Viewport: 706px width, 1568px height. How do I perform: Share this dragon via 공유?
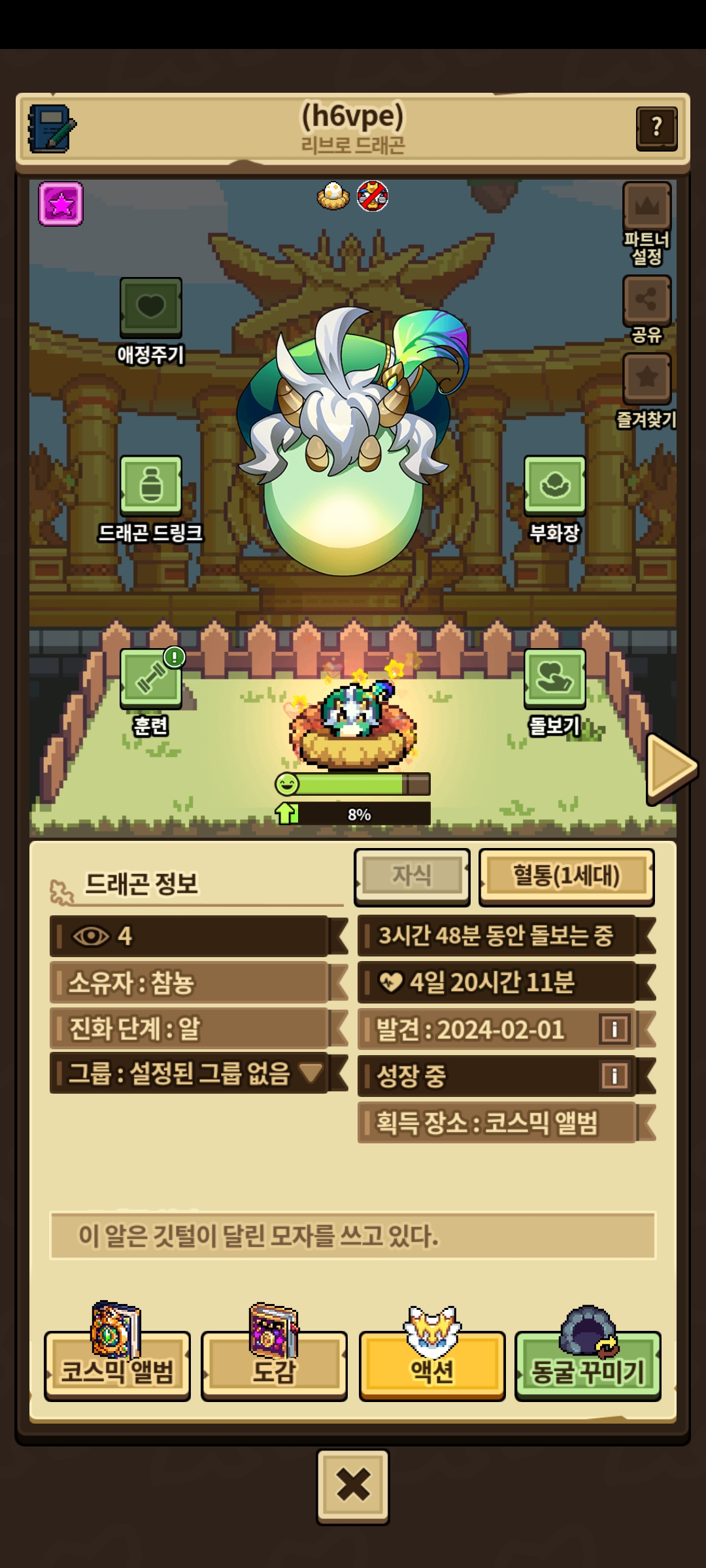[647, 301]
